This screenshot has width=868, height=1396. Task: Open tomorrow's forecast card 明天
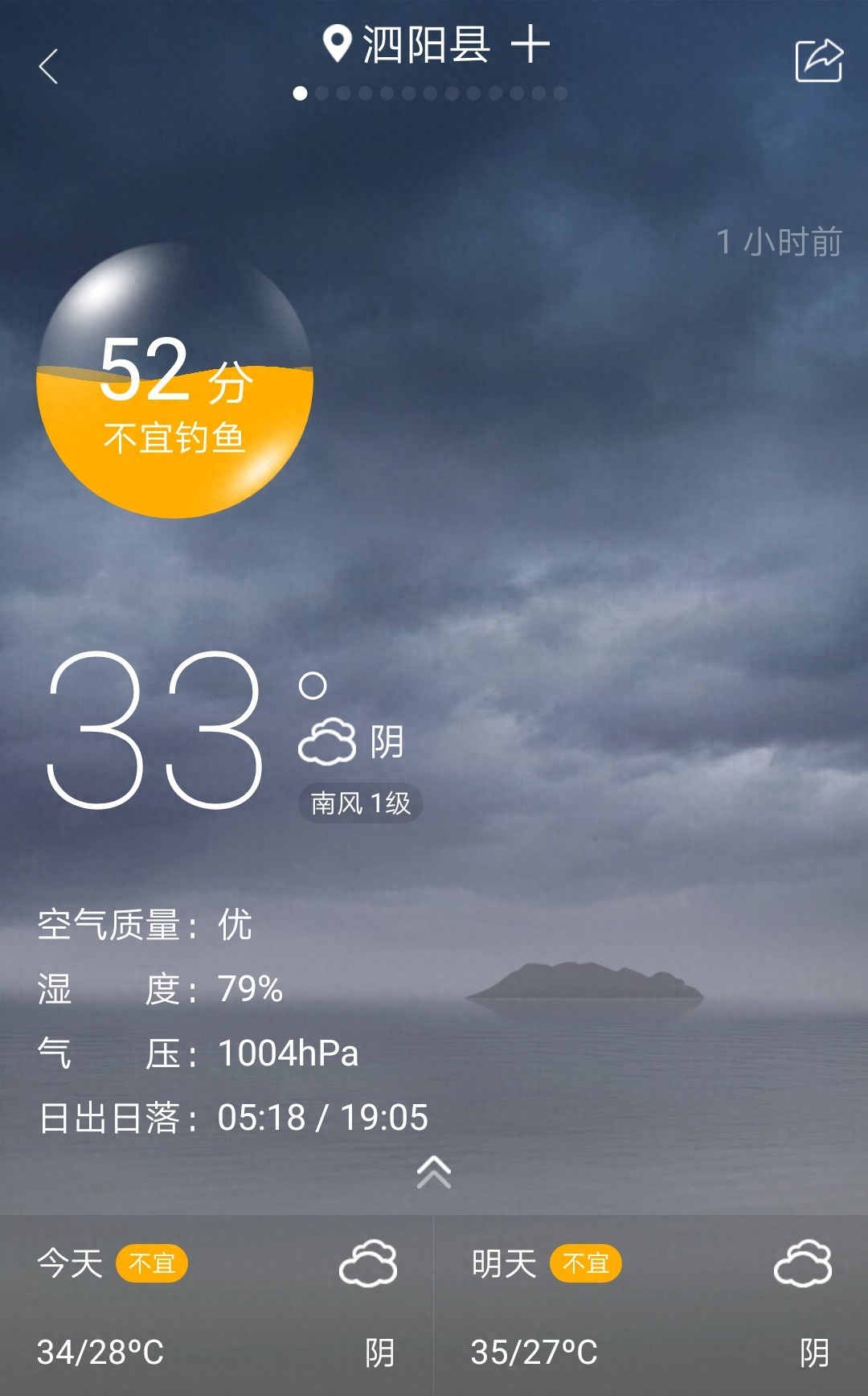[x=651, y=1306]
